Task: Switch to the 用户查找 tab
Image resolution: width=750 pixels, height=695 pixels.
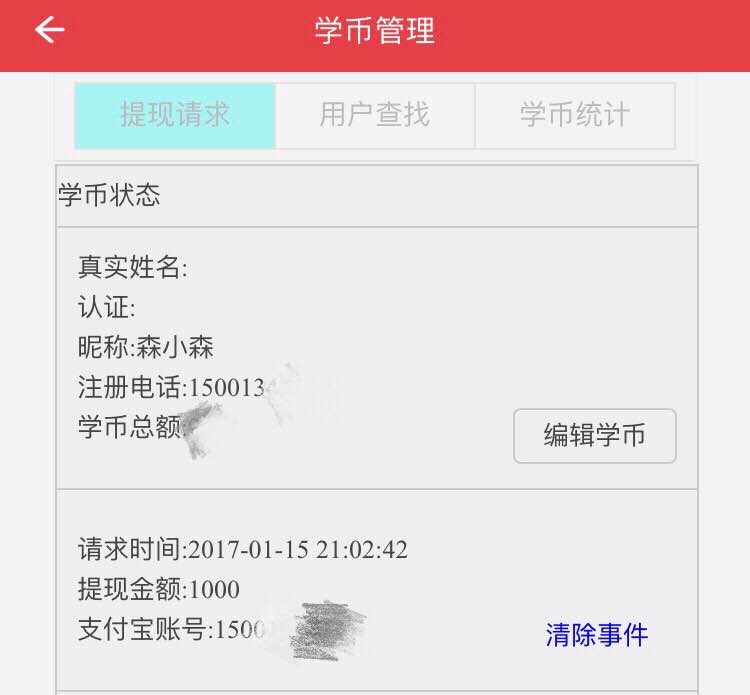Action: [x=375, y=115]
